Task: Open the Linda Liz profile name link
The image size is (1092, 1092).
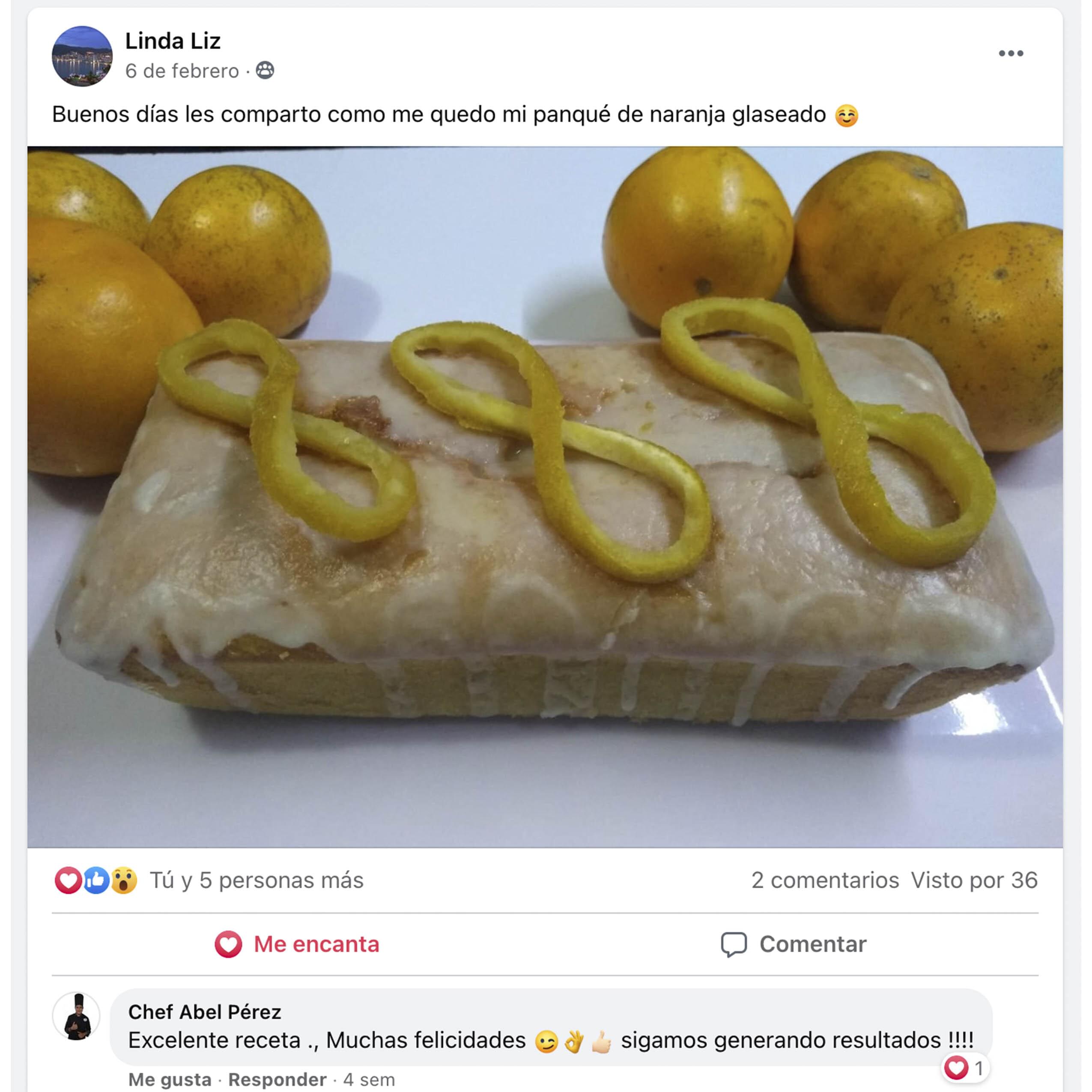Action: 173,41
